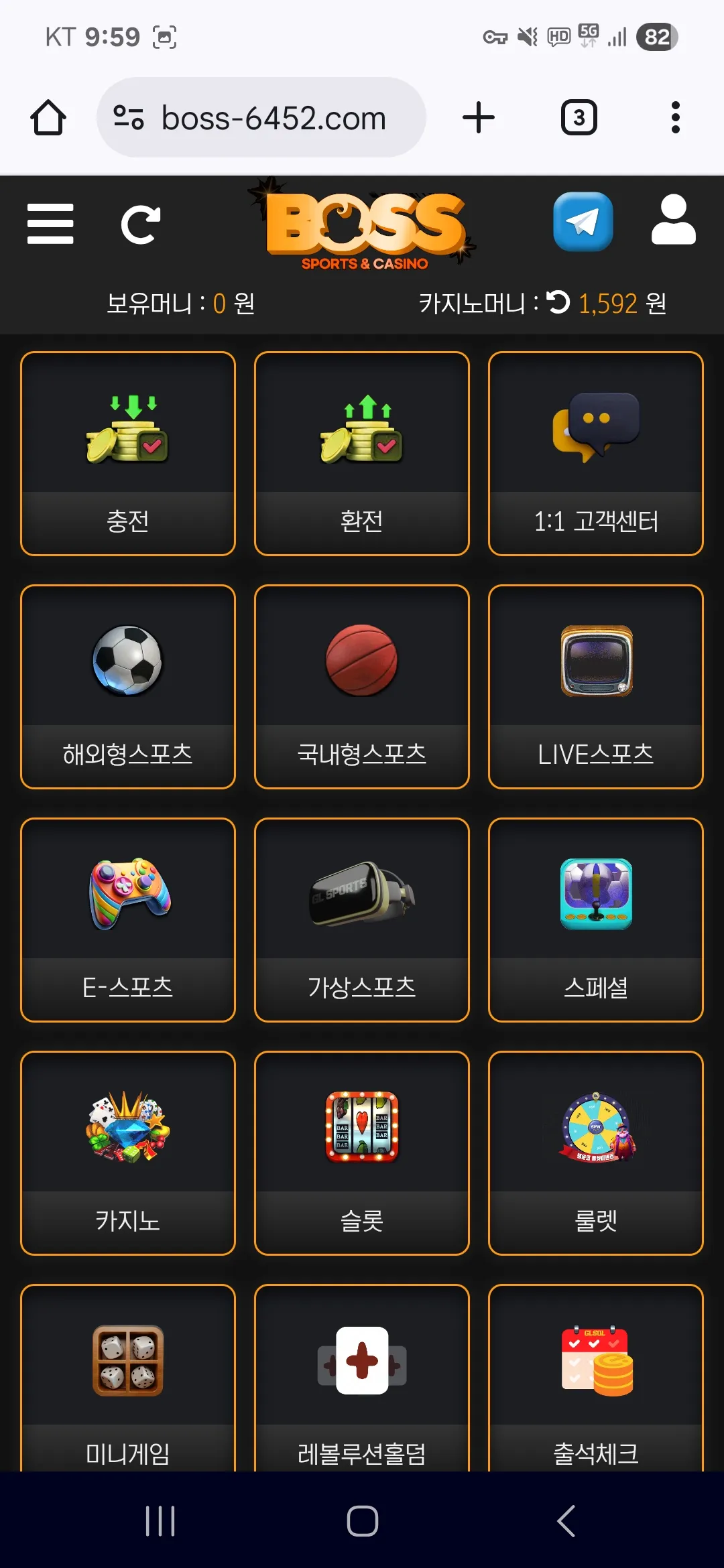
Task: Tap the site refresh icon
Action: (141, 224)
